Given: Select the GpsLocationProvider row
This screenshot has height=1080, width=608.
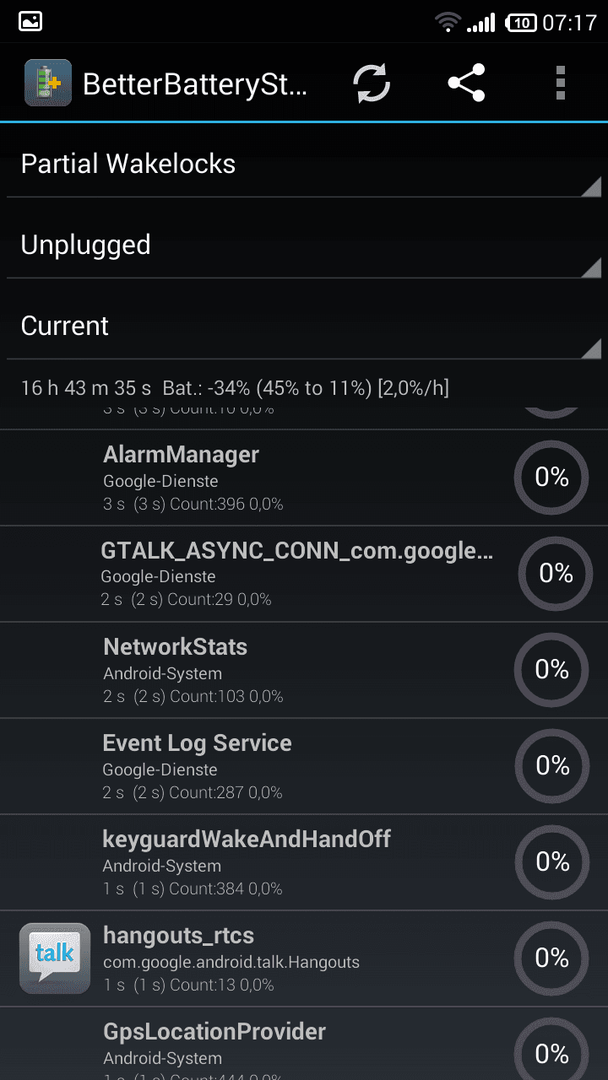Looking at the screenshot, I should click(x=304, y=1044).
